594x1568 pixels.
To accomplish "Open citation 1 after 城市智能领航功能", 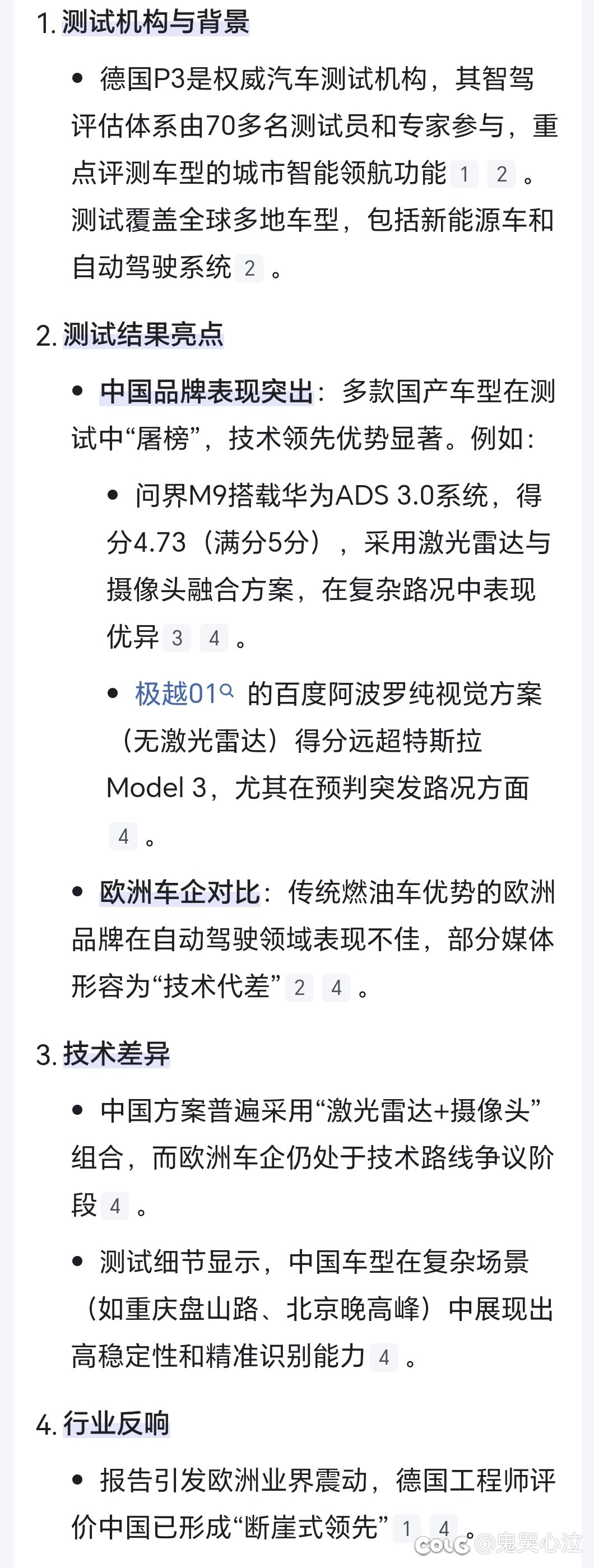I will [465, 174].
